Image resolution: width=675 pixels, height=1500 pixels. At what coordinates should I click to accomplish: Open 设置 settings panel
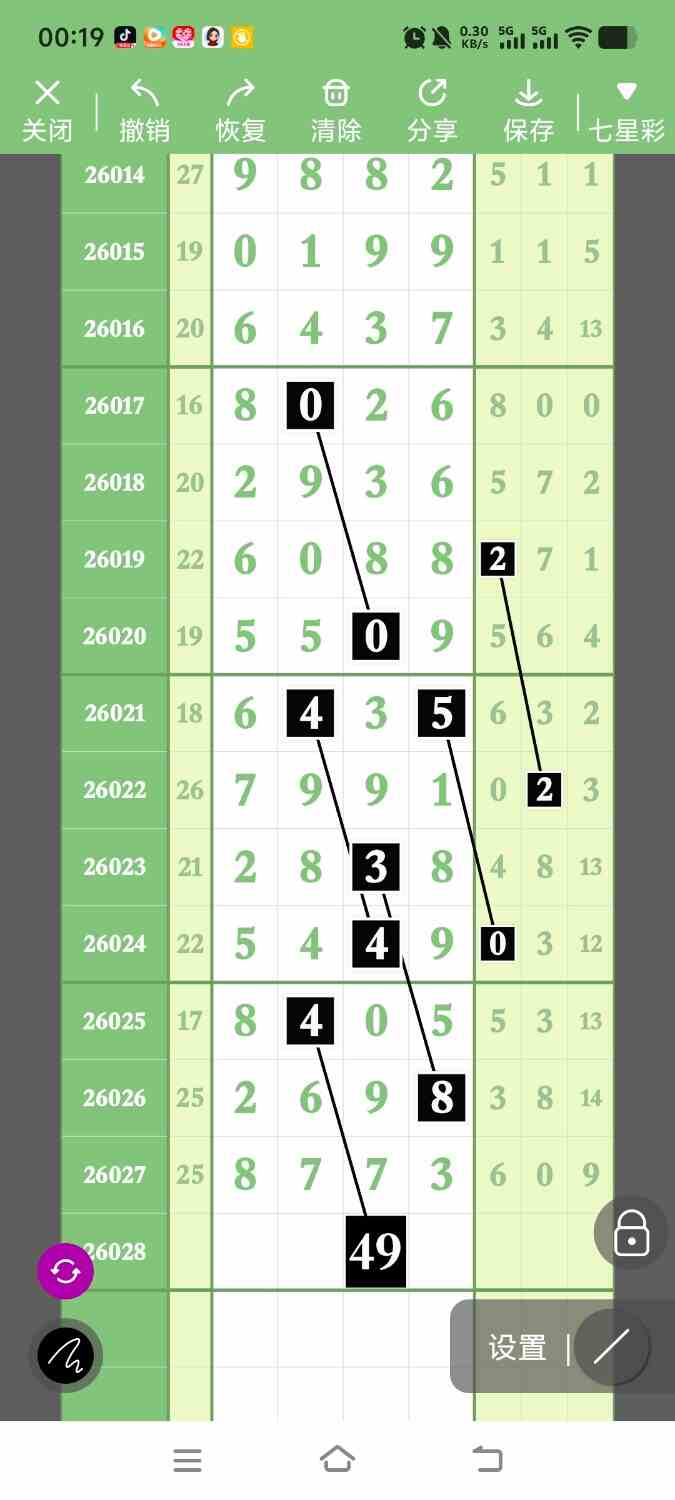517,1348
